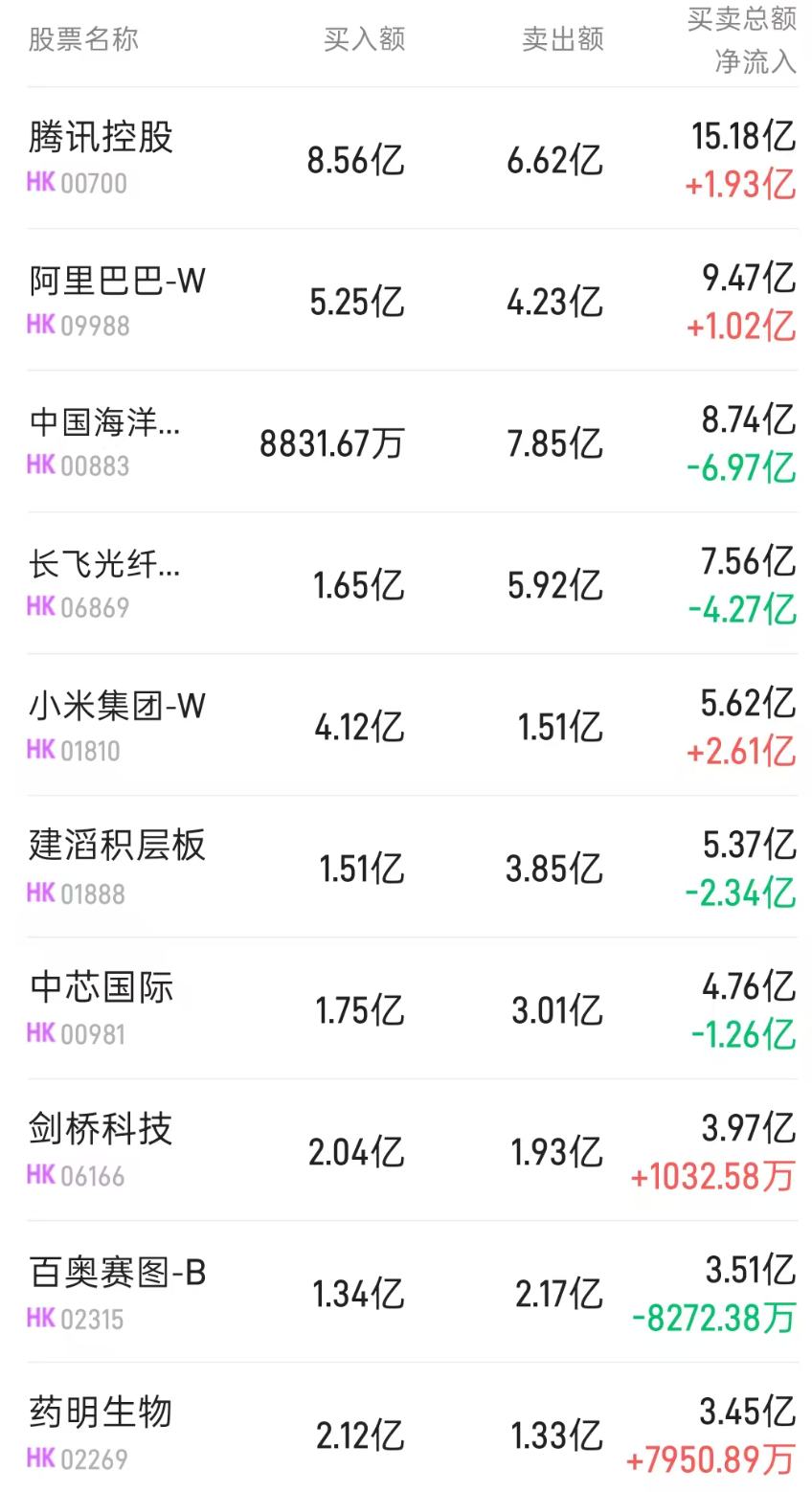Open the 建滔积层板 stock row

point(412,867)
